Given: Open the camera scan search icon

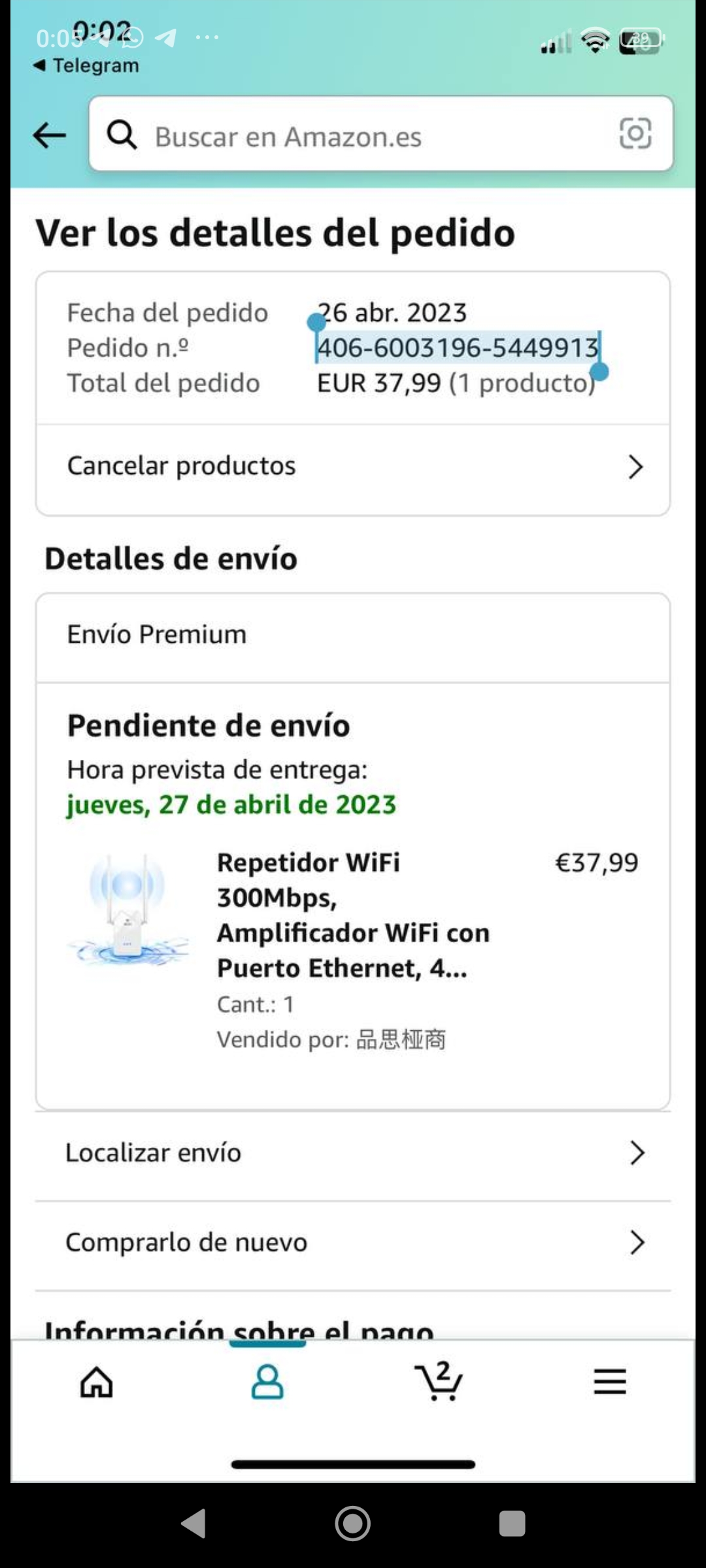Looking at the screenshot, I should click(x=635, y=134).
